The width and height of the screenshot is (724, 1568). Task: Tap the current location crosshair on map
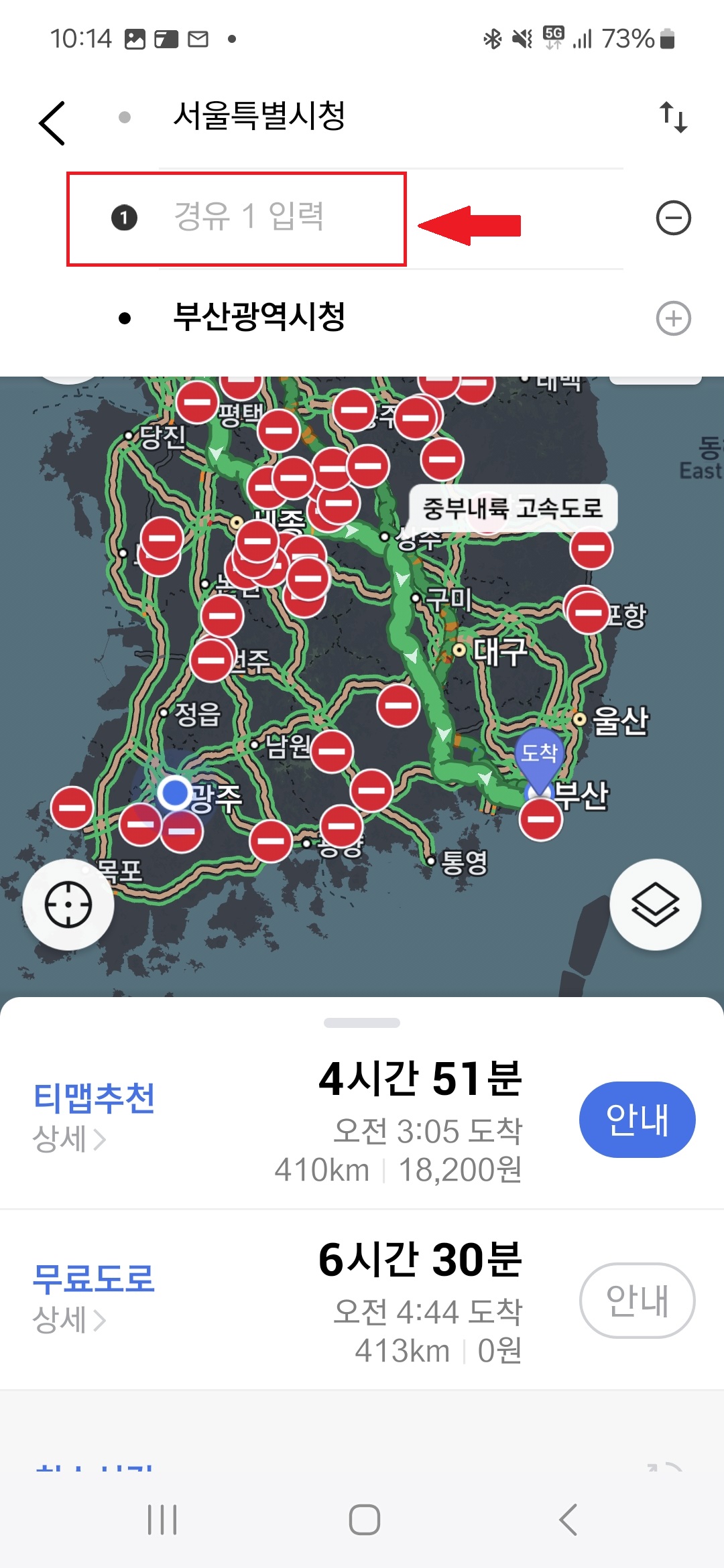point(67,904)
